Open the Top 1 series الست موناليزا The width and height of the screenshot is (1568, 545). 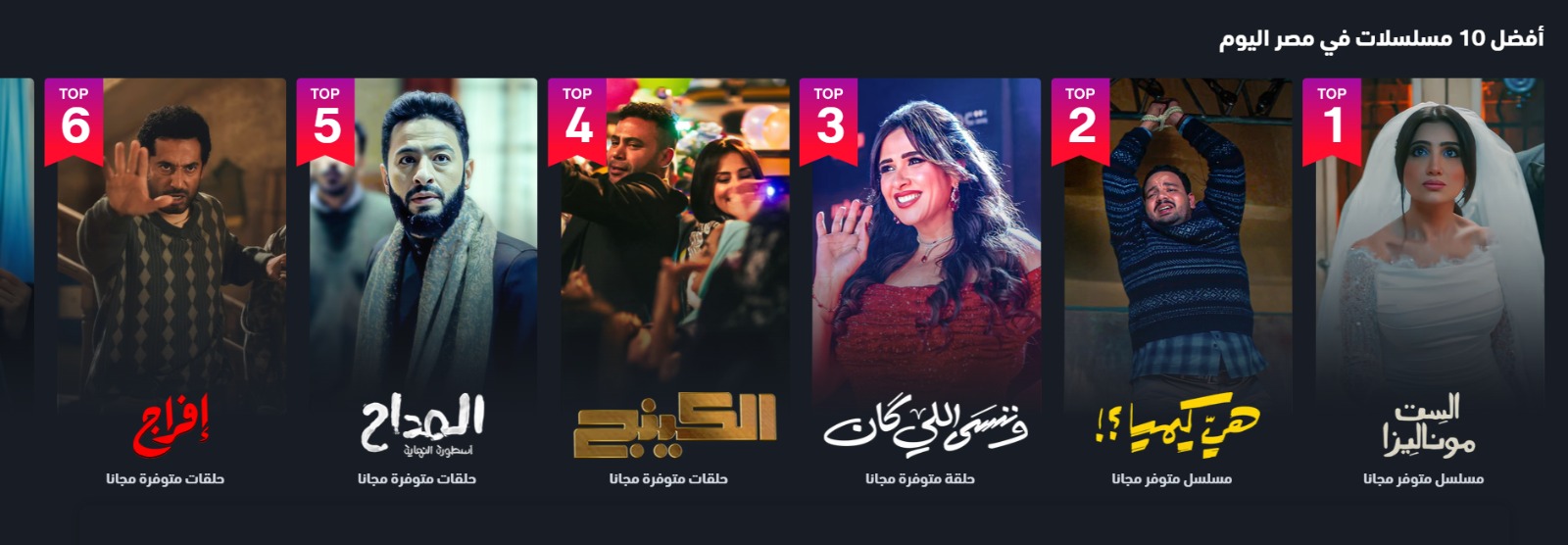coord(1423,274)
